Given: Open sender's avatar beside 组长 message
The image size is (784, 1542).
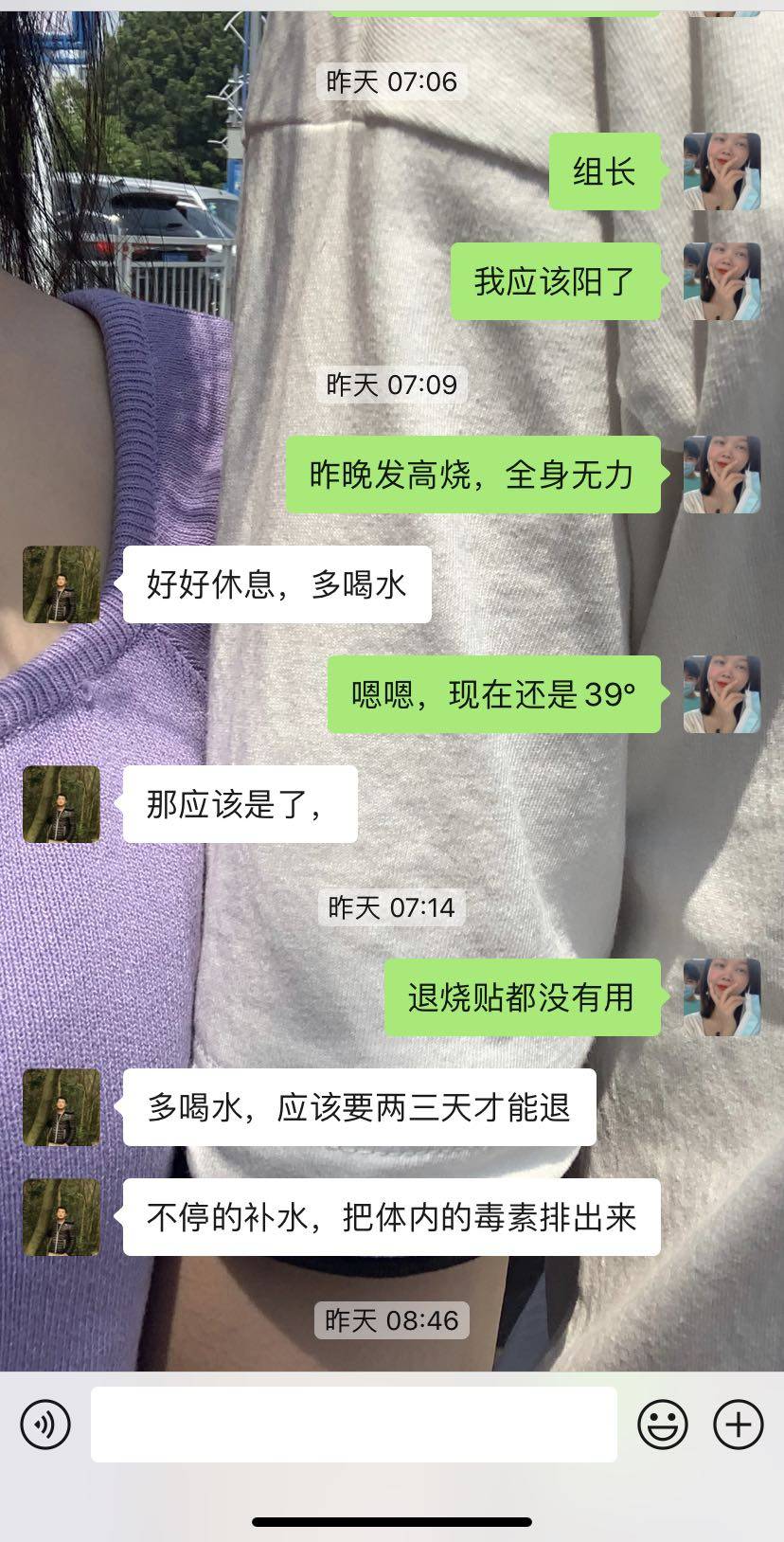Looking at the screenshot, I should tap(722, 171).
